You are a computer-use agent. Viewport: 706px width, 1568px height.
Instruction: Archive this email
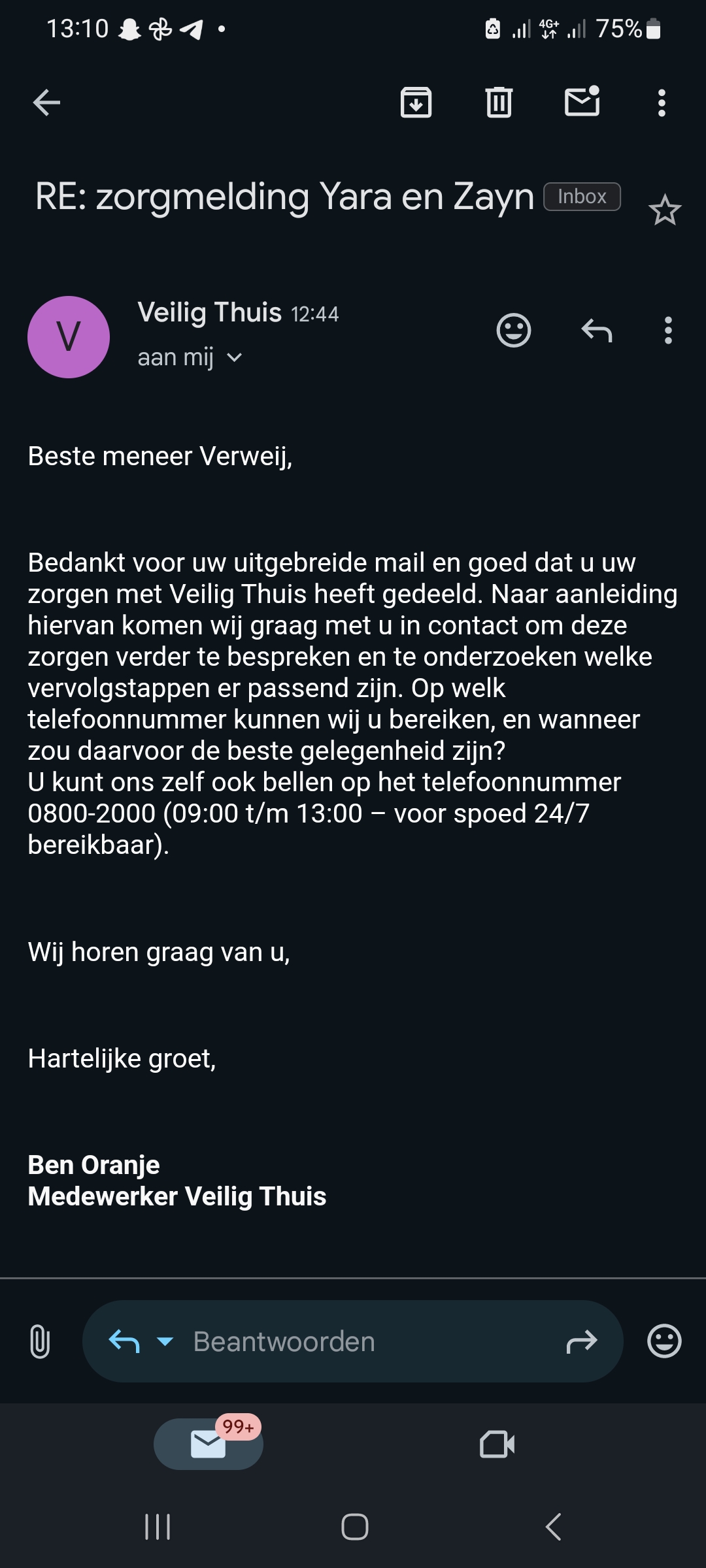point(416,103)
